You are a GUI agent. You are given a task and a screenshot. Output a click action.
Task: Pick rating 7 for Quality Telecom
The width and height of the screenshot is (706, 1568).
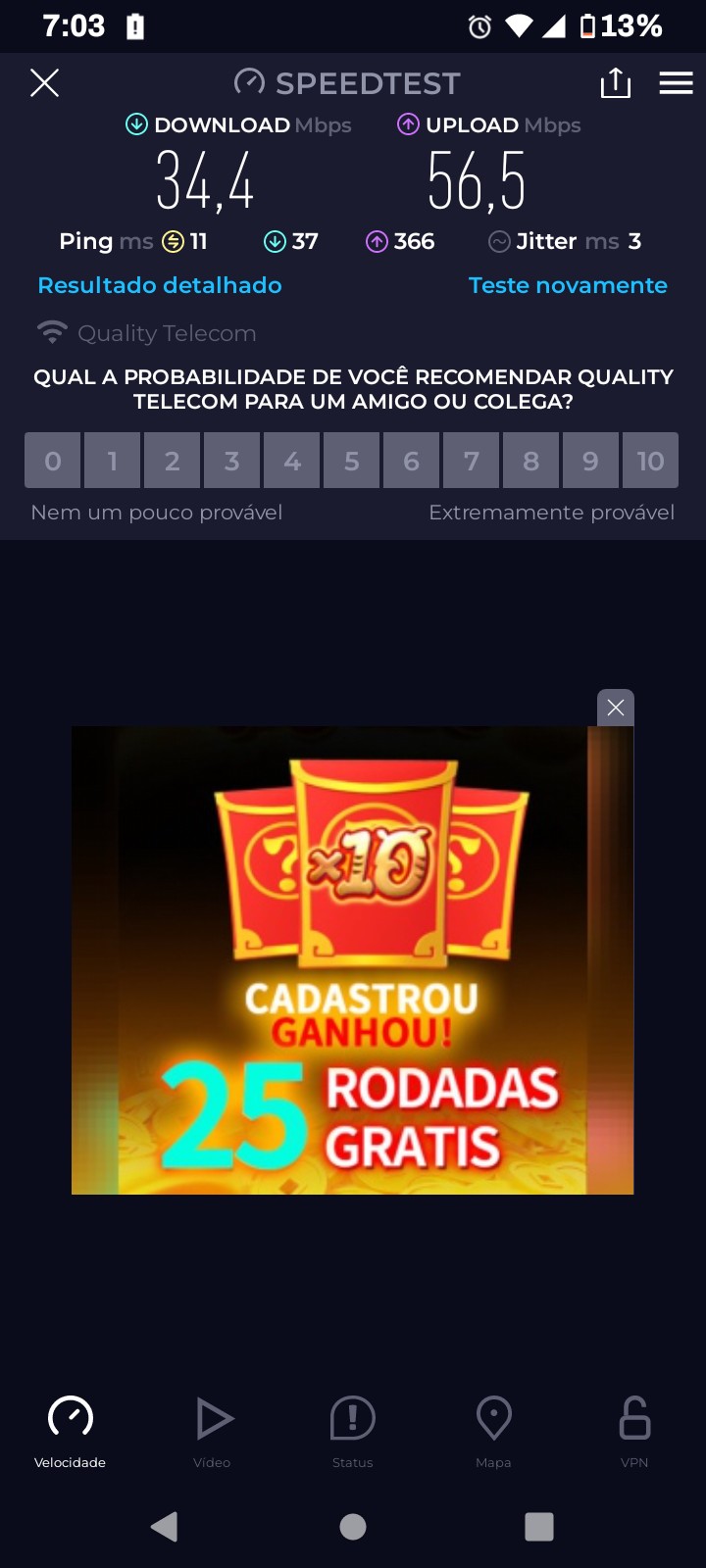[471, 461]
